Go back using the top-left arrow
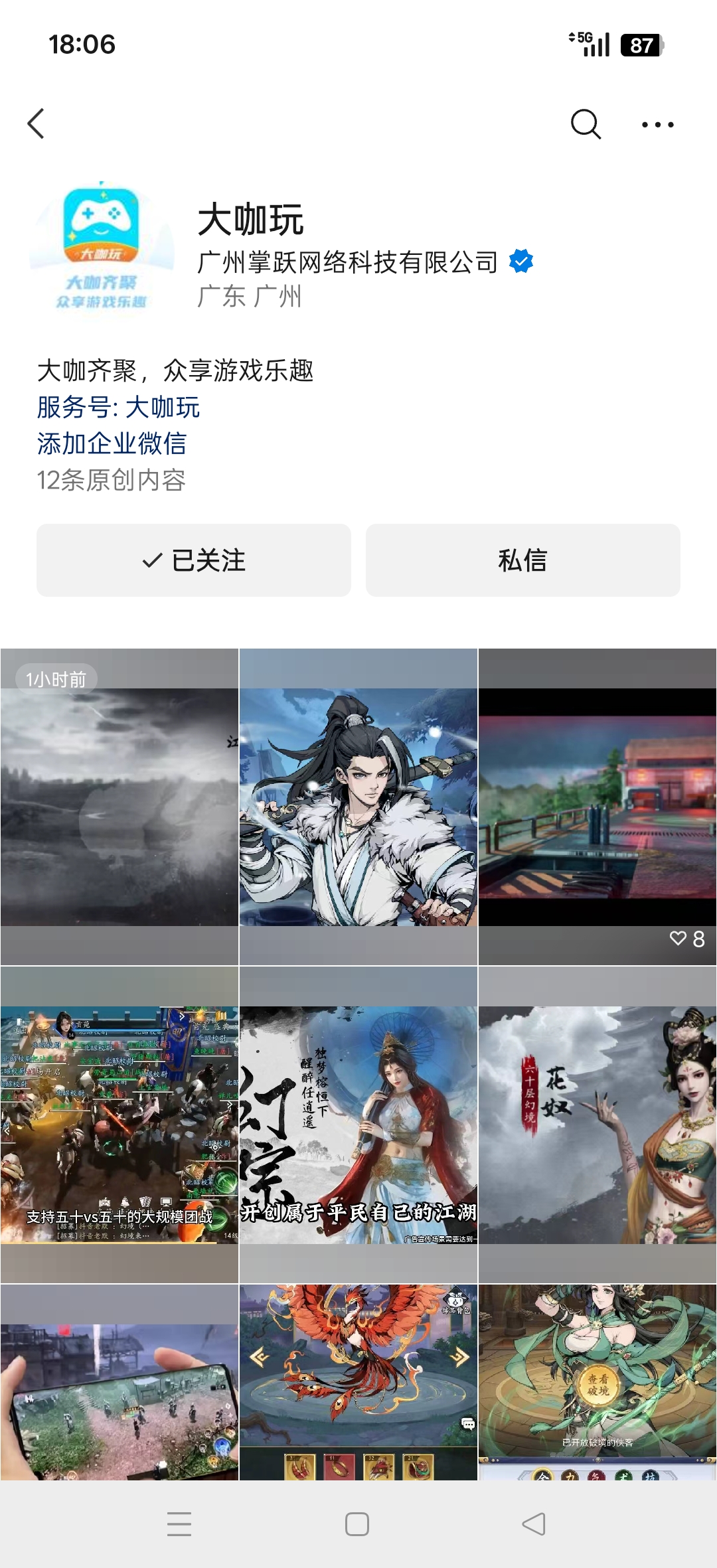This screenshot has height=1568, width=717. [36, 124]
